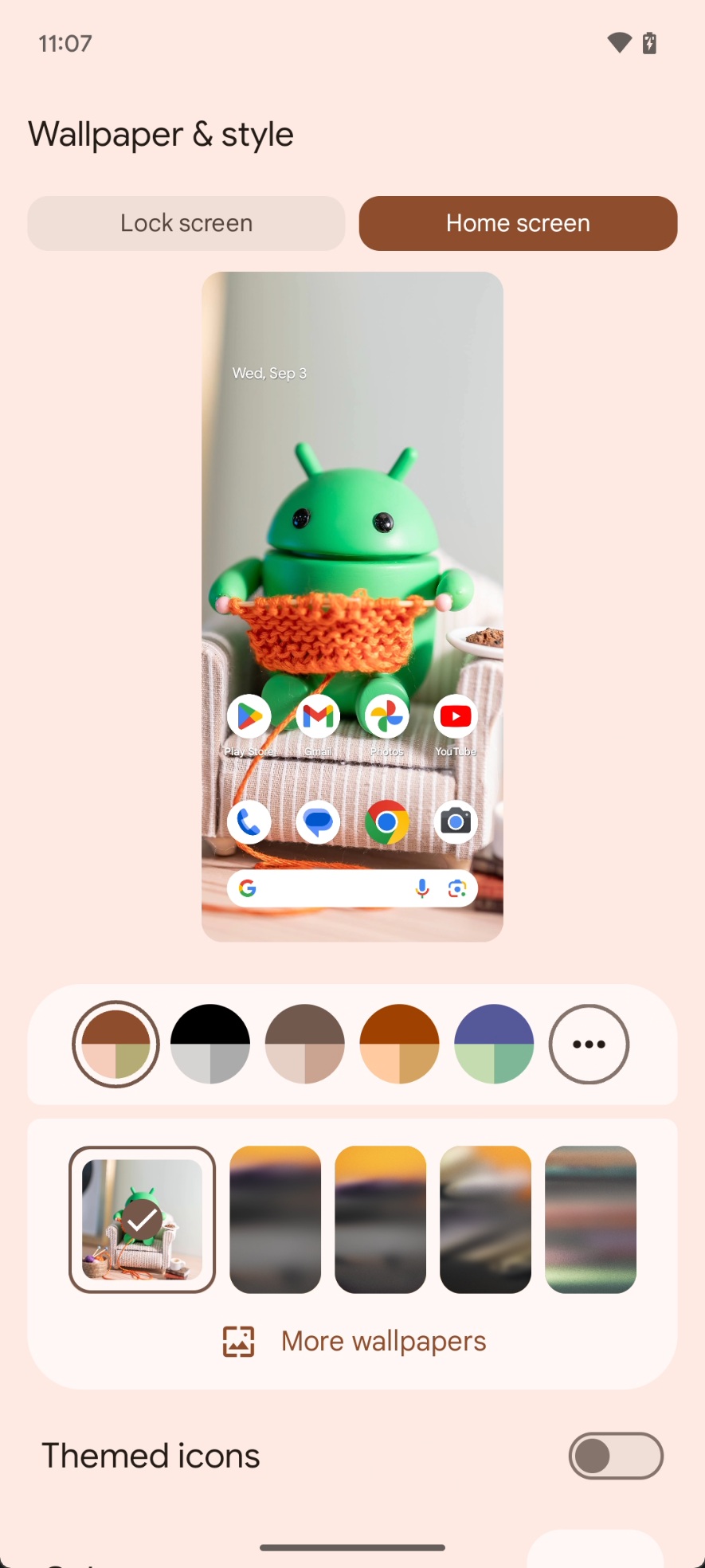Select the brown and olive color palette
This screenshot has height=1568, width=705.
pos(116,1044)
